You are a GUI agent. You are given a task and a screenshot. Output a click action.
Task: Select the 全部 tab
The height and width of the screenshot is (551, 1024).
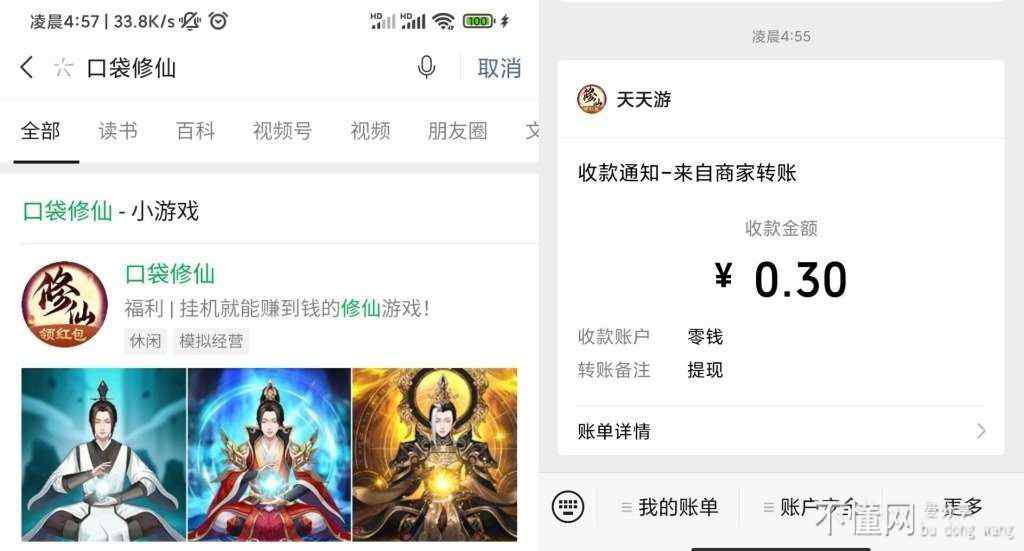coord(41,131)
